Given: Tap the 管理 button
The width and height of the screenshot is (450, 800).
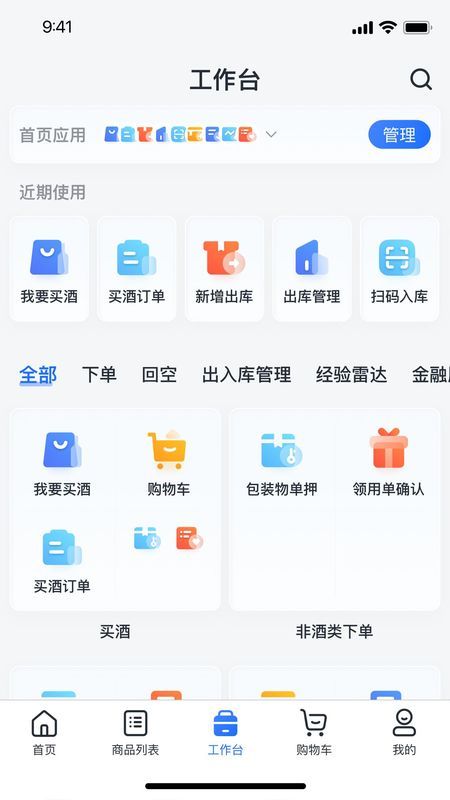Looking at the screenshot, I should point(399,135).
